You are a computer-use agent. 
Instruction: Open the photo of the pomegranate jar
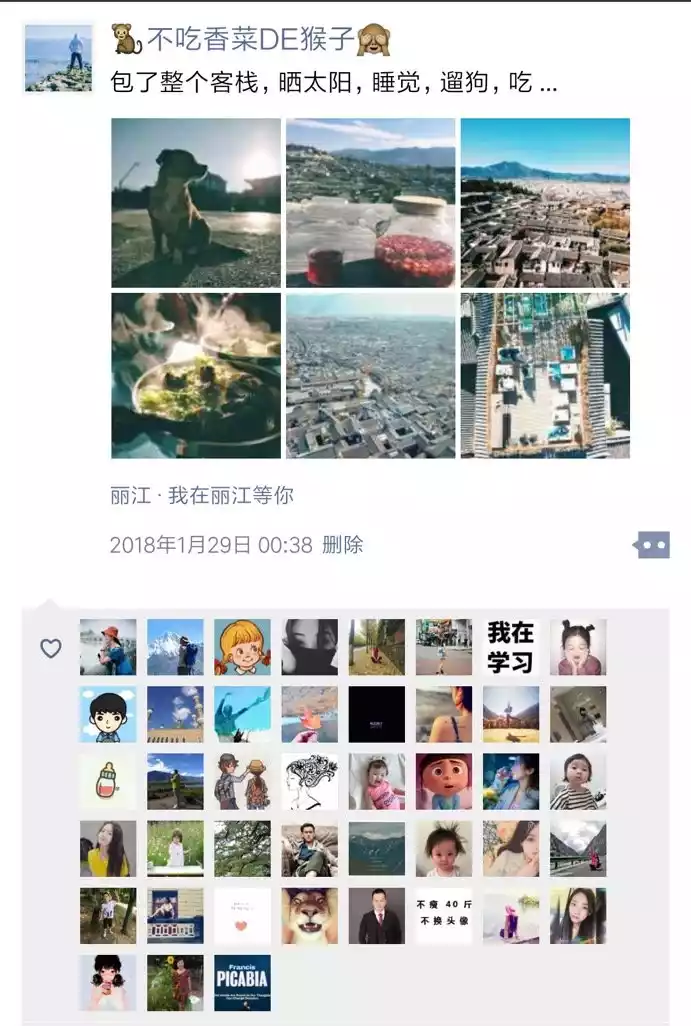pyautogui.click(x=370, y=203)
